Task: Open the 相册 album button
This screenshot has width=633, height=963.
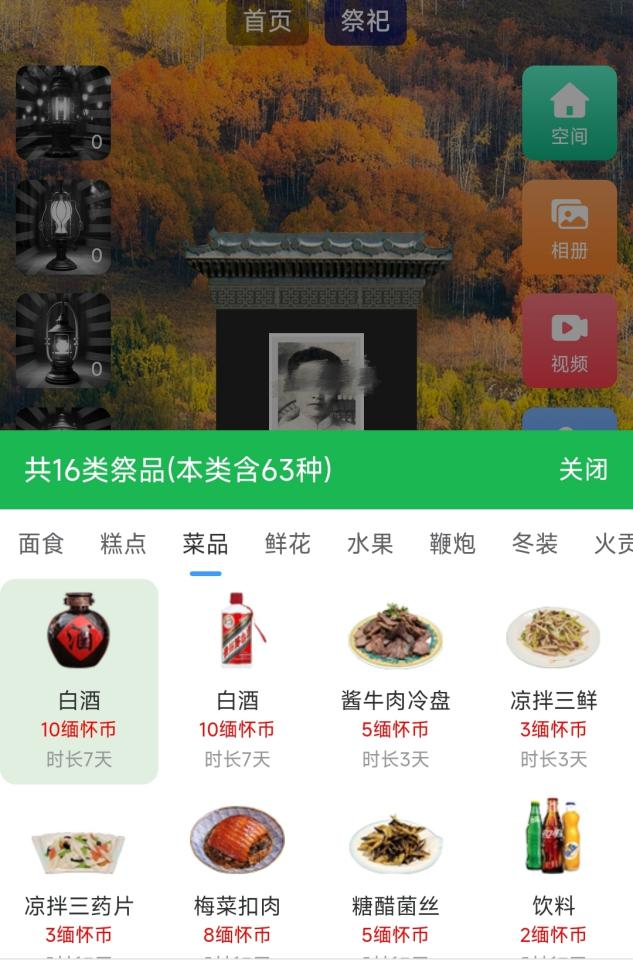Action: coord(569,227)
